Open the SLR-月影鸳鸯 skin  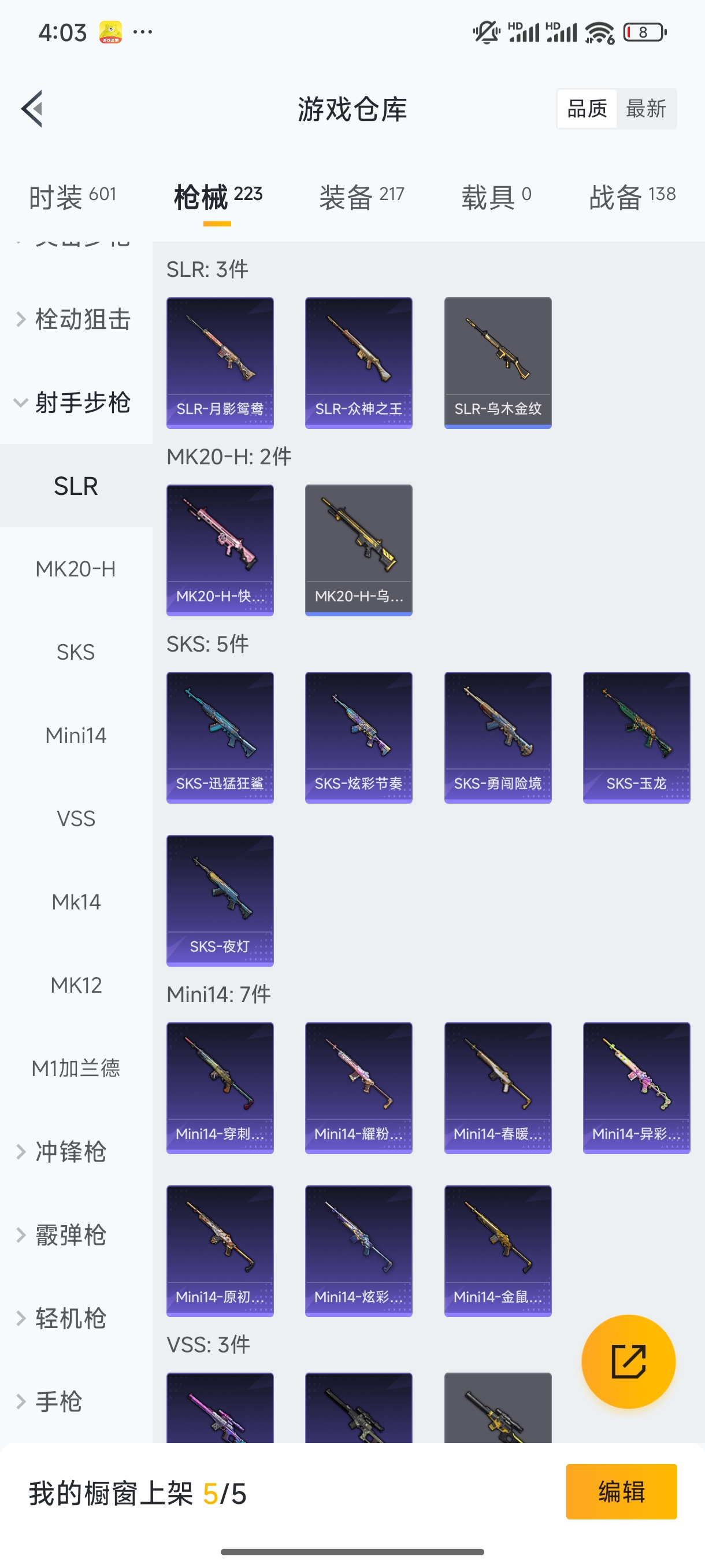[x=220, y=363]
